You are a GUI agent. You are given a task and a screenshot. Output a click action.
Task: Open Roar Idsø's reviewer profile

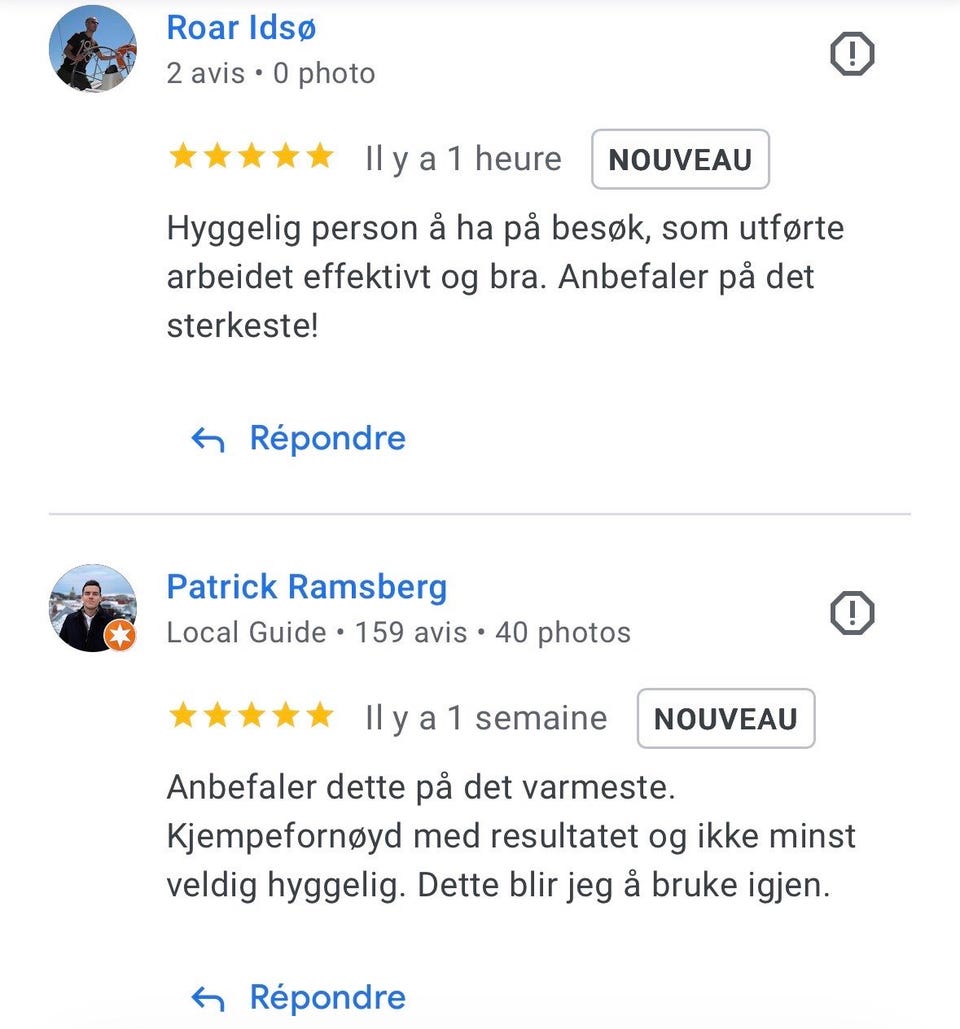[x=241, y=28]
